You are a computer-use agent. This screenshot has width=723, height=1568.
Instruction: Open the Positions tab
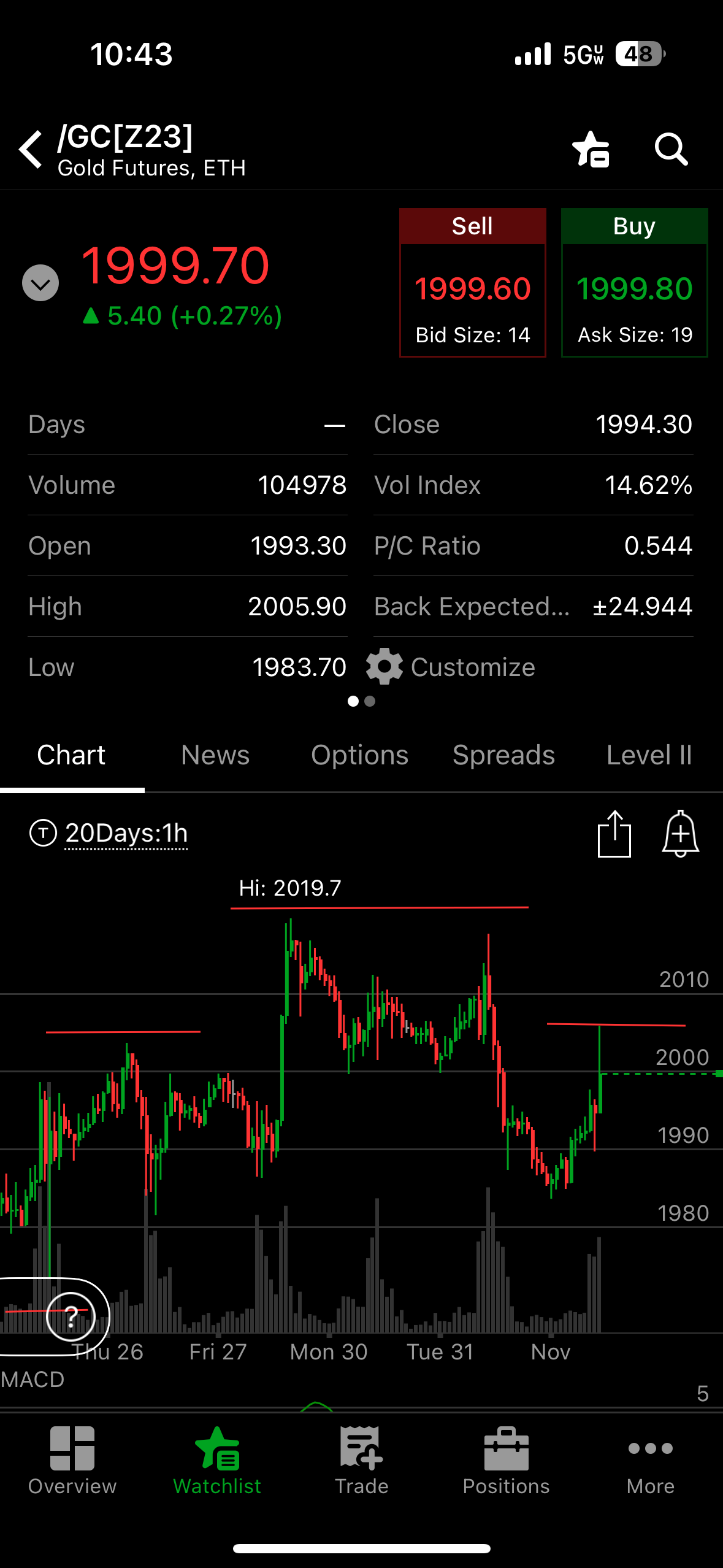coord(506,1460)
